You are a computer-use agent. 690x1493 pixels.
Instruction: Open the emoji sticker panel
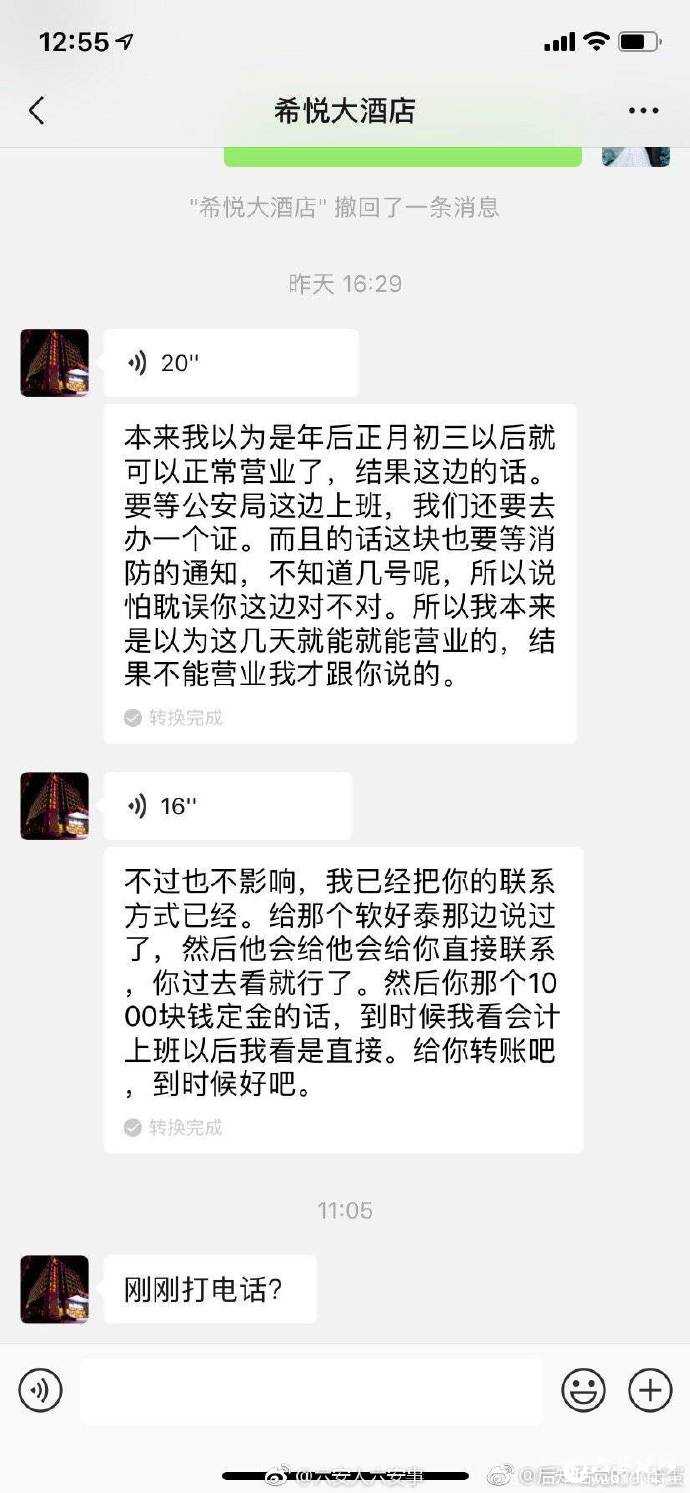(583, 1390)
